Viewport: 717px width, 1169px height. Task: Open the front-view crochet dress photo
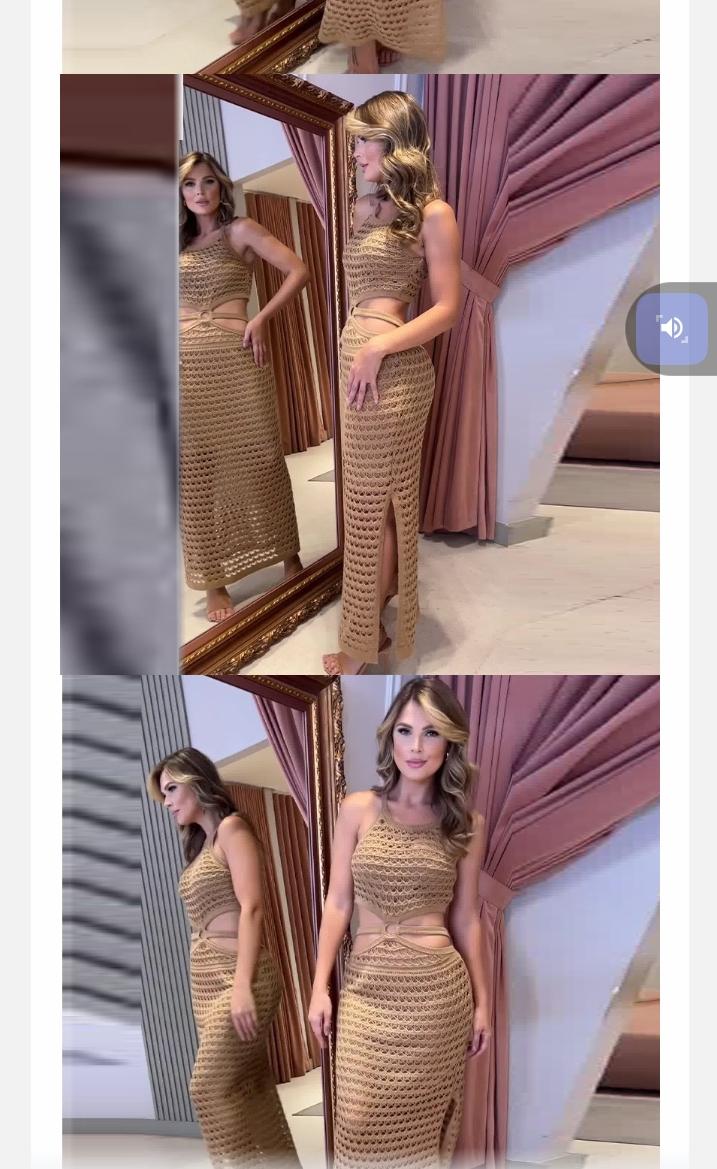coord(360,920)
